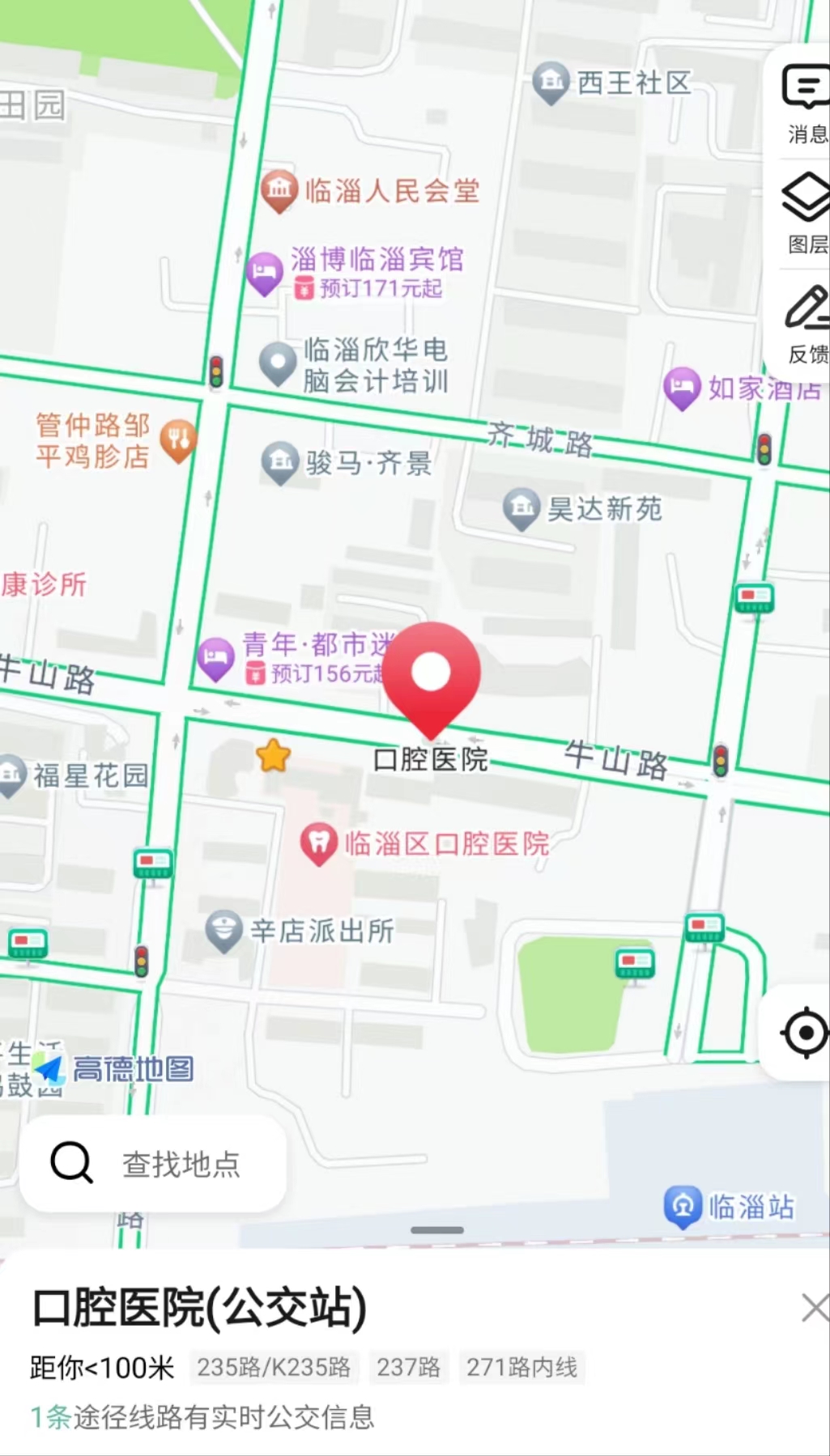Expand the bus stop card handle
The image size is (830, 1456).
(x=436, y=1230)
